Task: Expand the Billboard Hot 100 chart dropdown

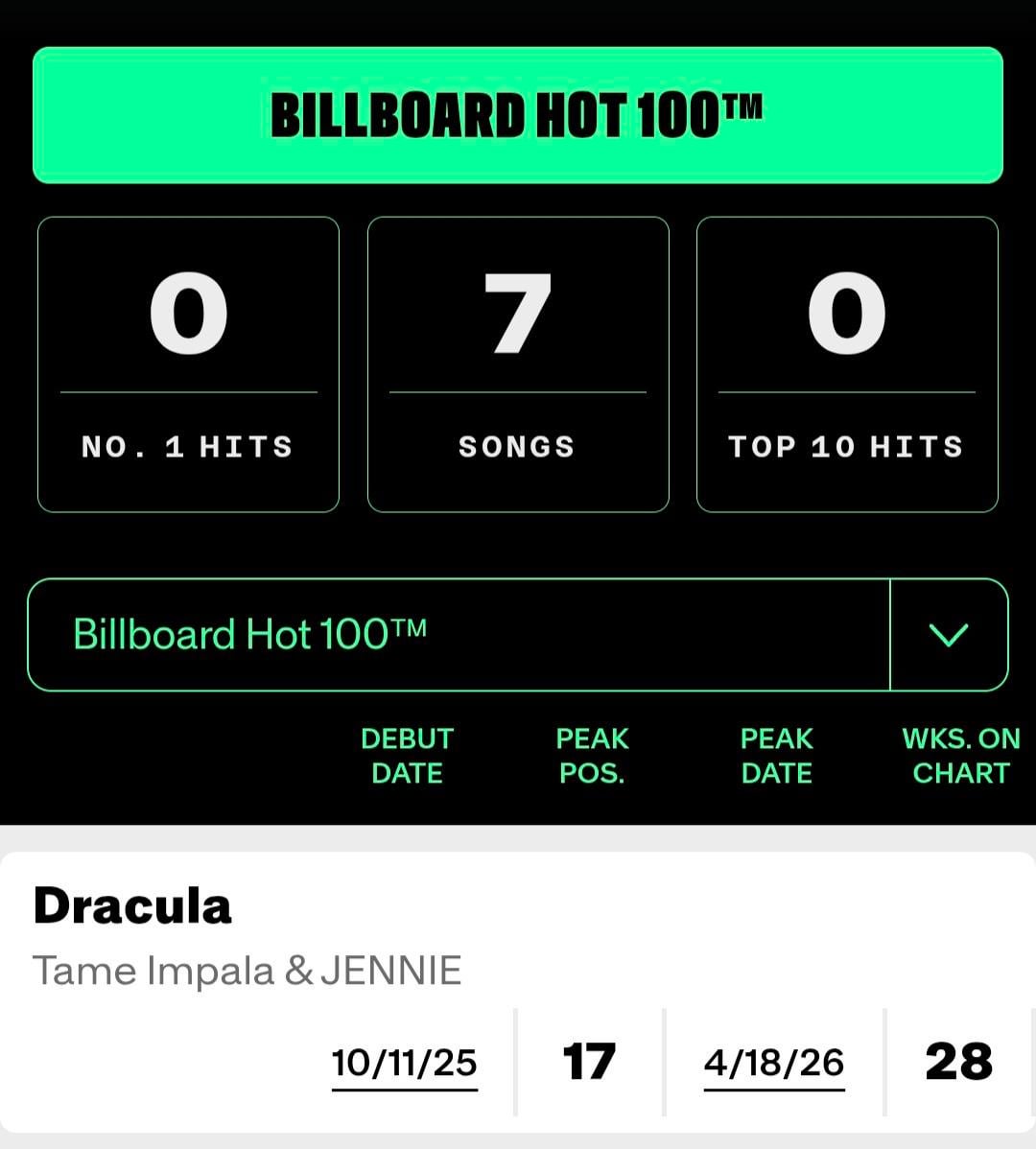Action: [x=948, y=635]
